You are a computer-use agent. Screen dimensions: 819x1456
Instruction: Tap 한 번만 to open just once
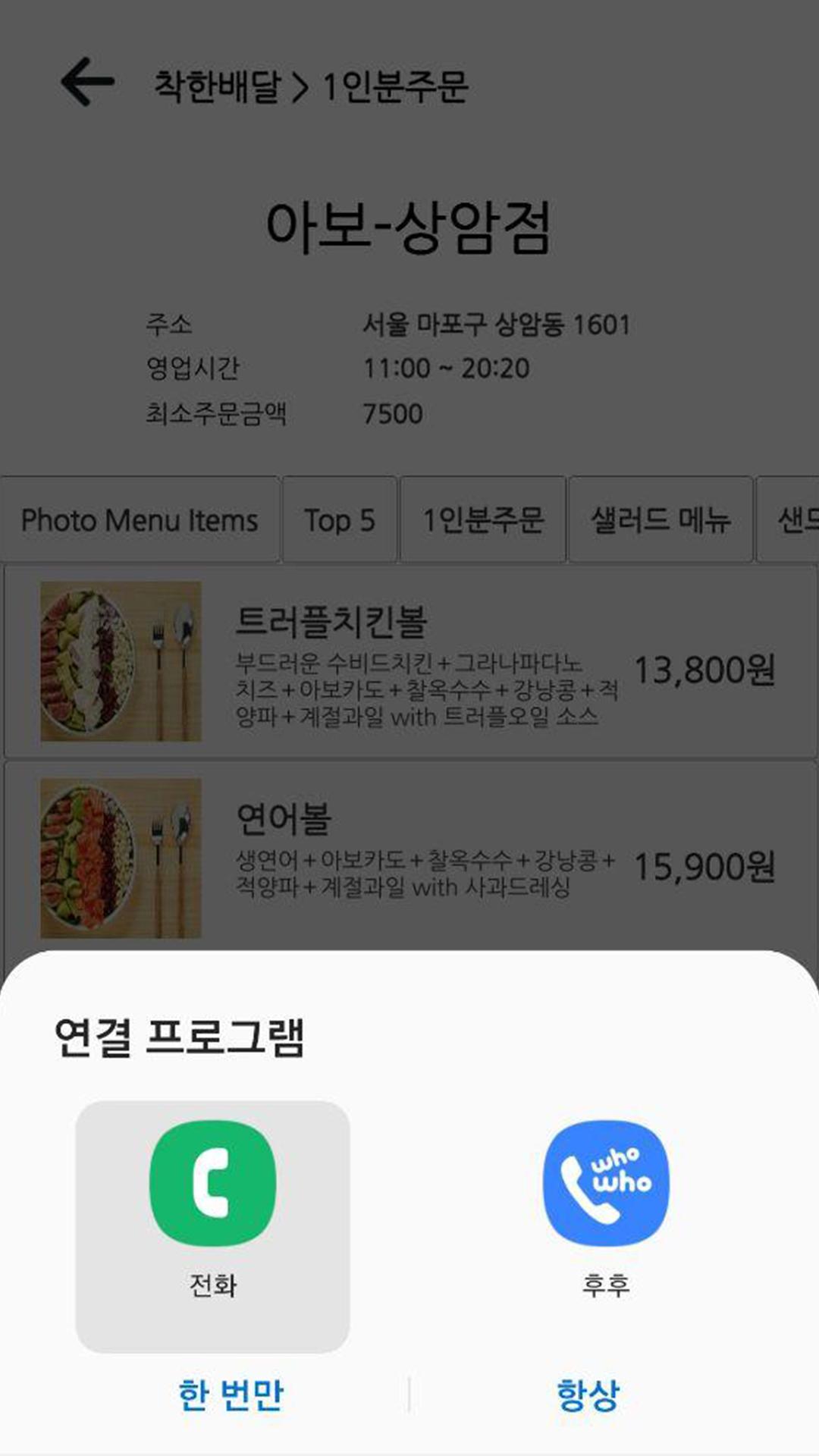tap(231, 1394)
